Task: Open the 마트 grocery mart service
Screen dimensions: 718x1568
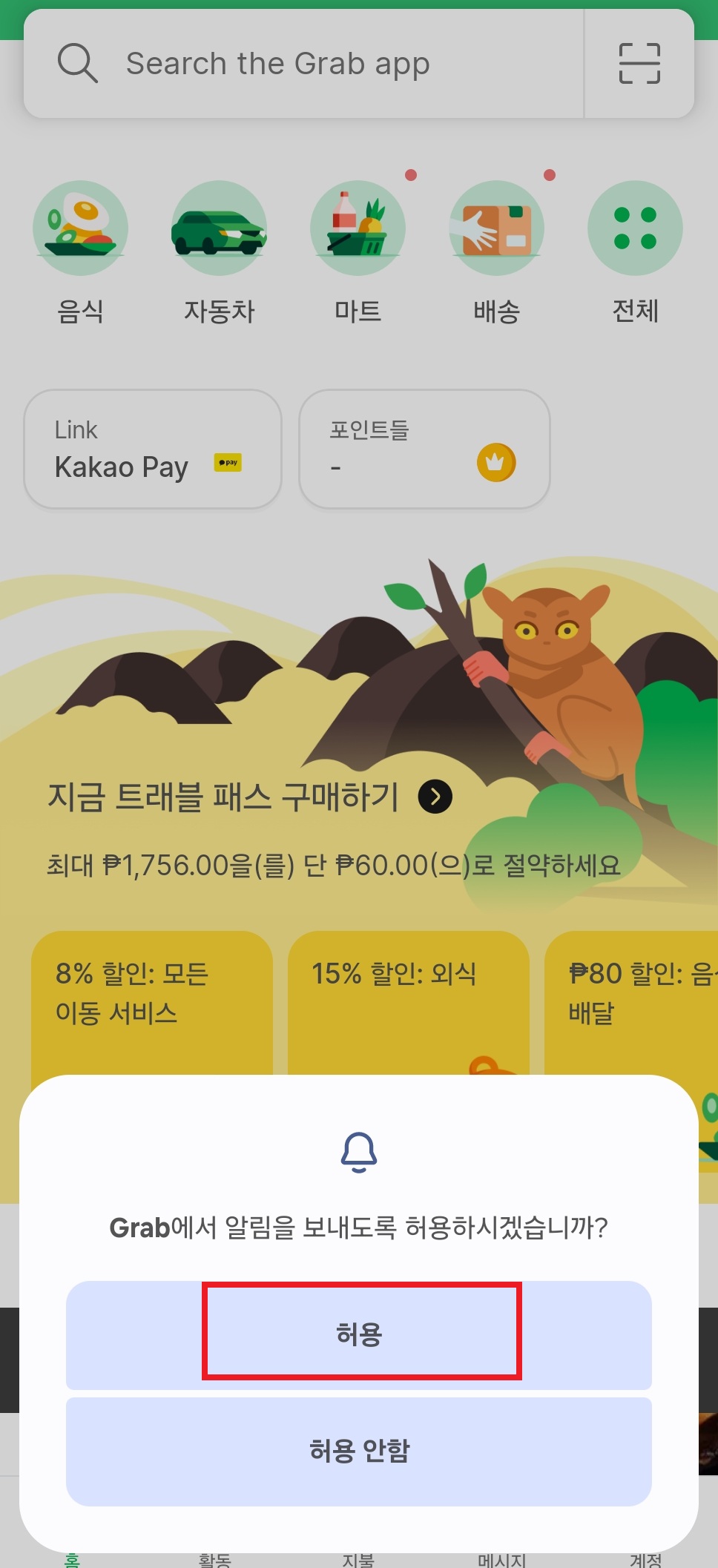Action: 358,252
